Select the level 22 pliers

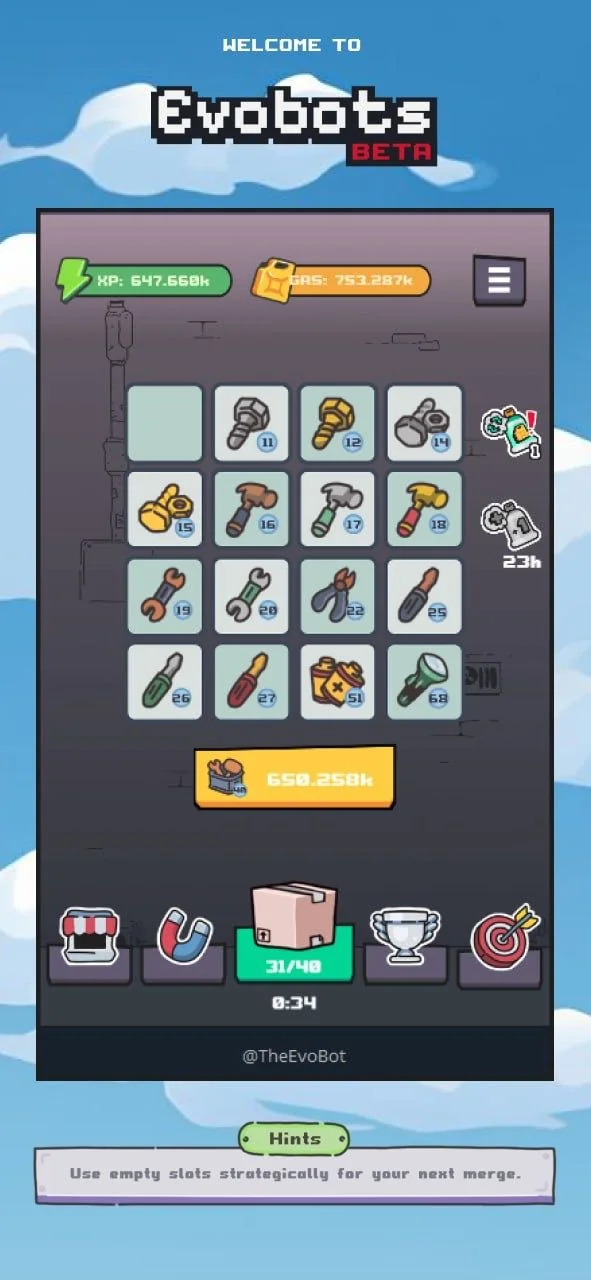tap(338, 596)
